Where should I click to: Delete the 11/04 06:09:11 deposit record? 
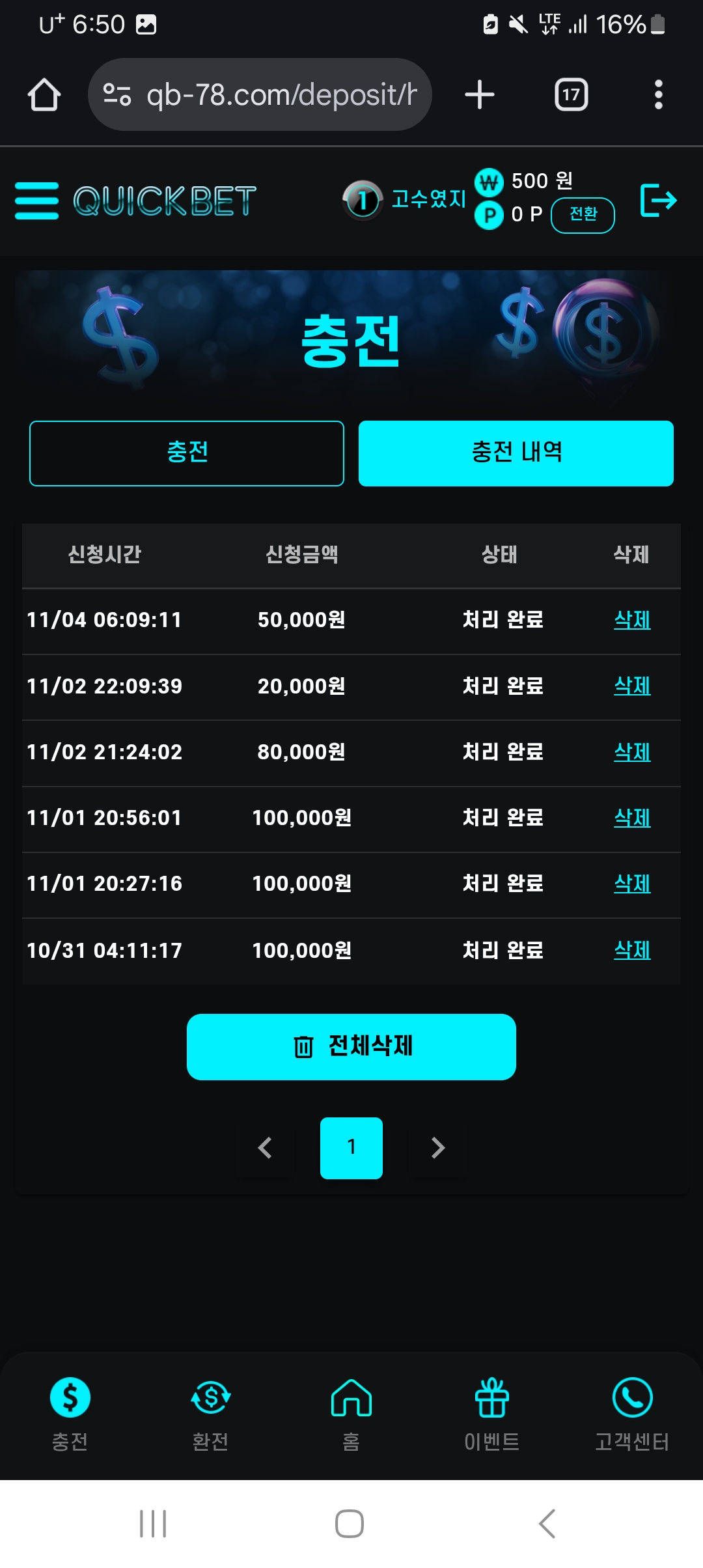point(632,620)
